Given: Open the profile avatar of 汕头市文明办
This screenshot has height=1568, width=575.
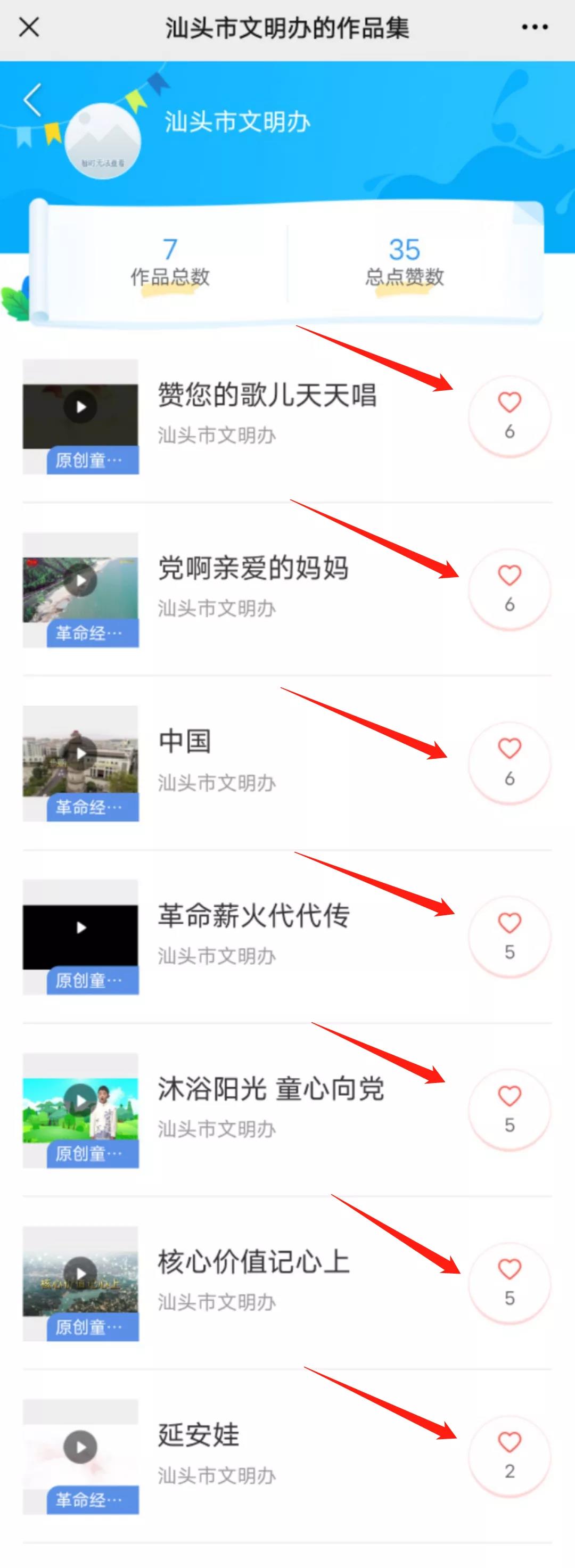Looking at the screenshot, I should 101,141.
